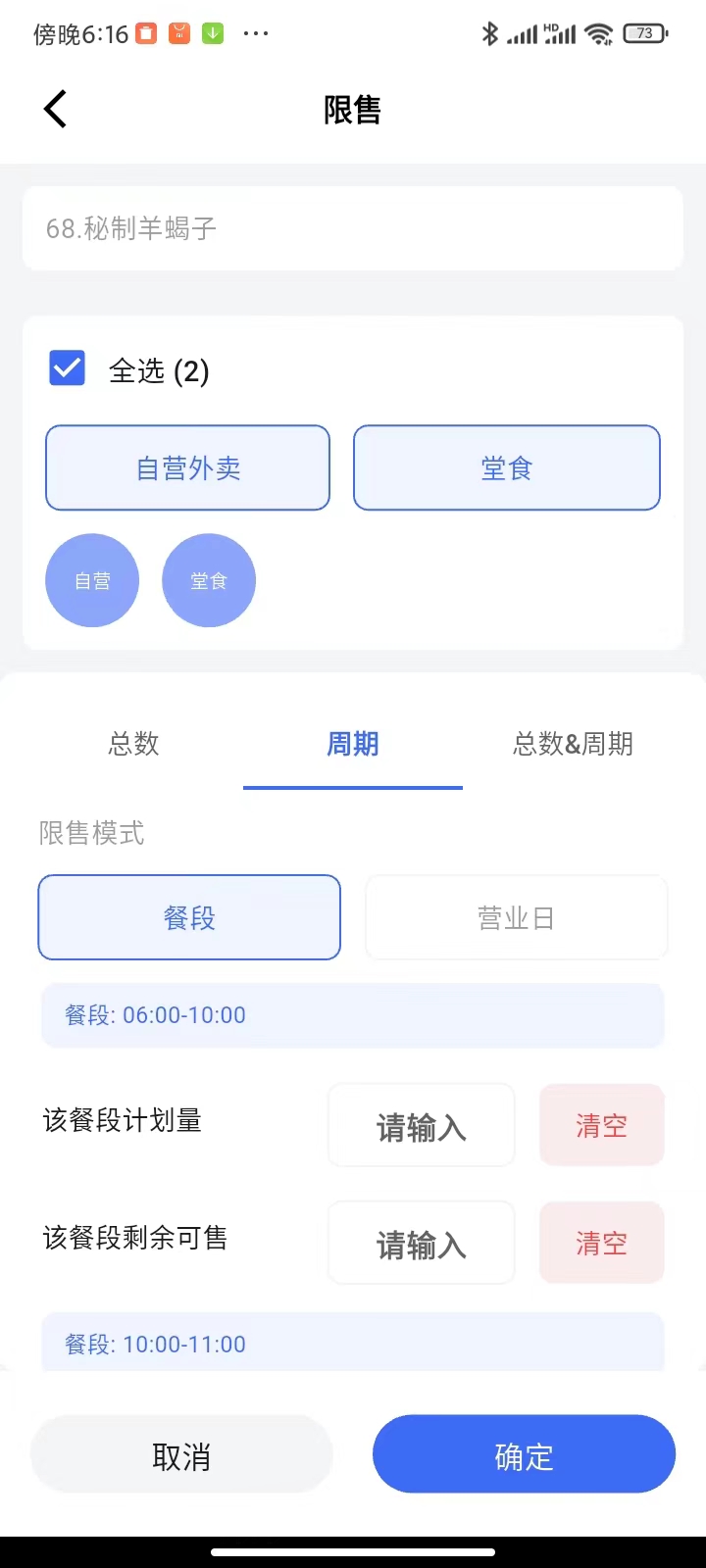Confirm the settings with 确定
The width and height of the screenshot is (706, 1568).
524,1455
